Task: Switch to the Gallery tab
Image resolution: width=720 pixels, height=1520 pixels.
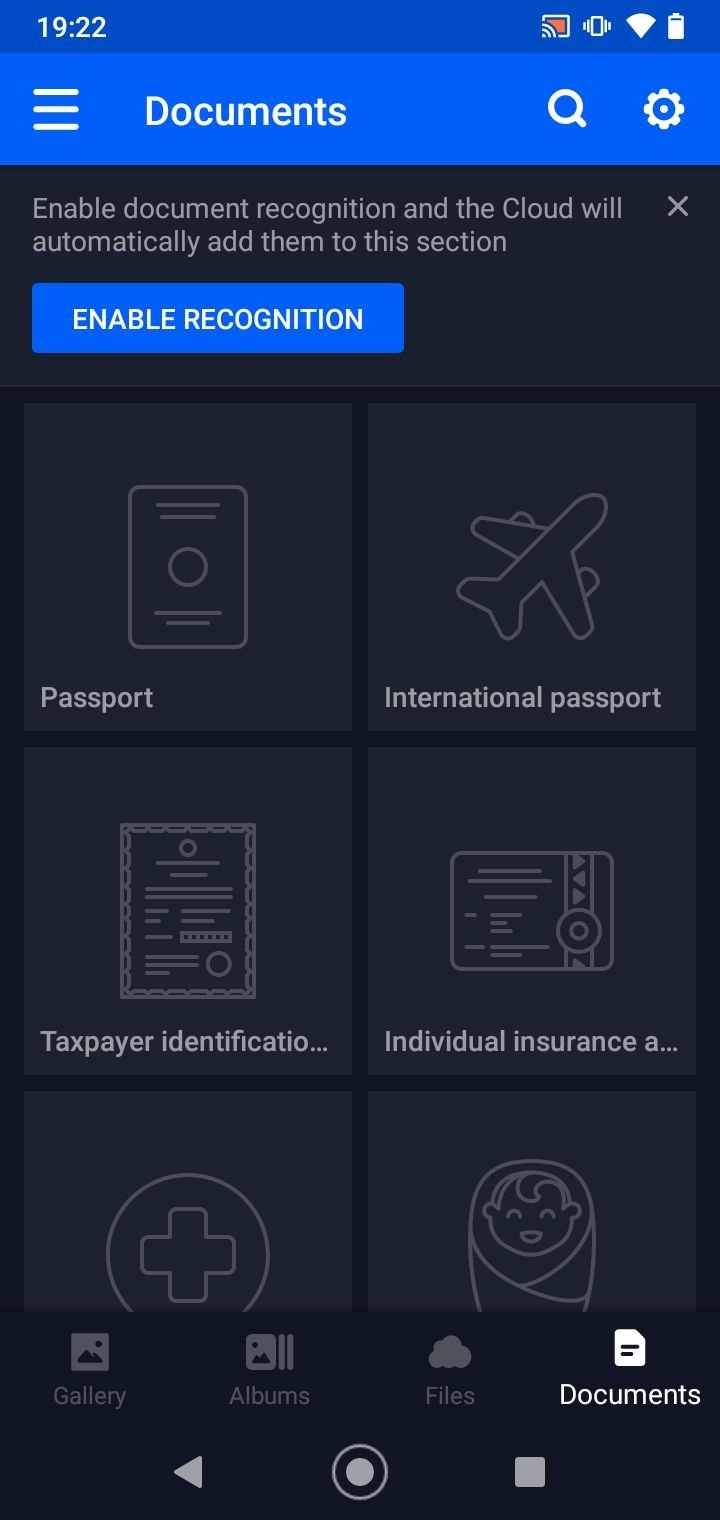Action: 90,1370
